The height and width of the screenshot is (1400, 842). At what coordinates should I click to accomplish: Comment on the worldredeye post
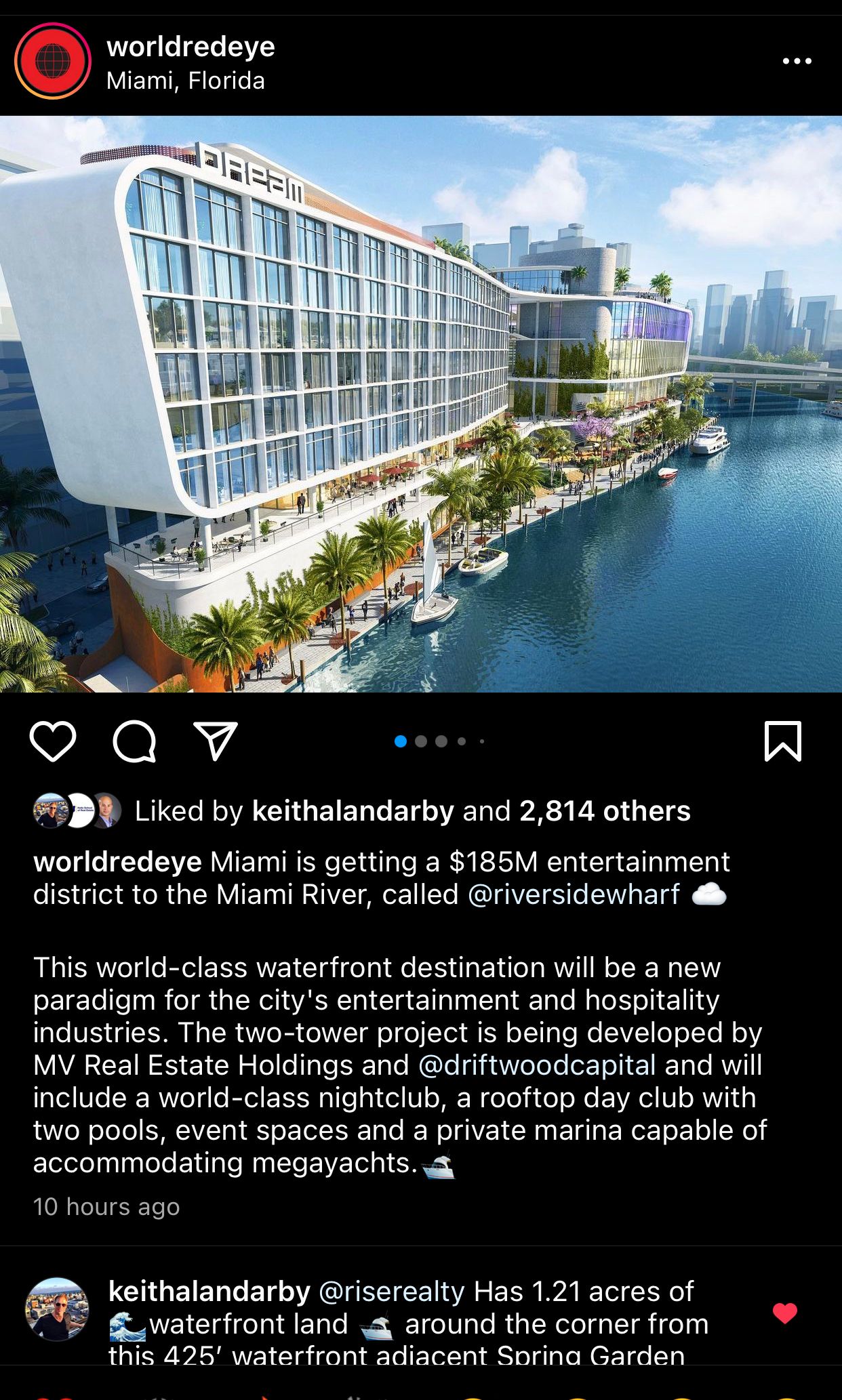[x=134, y=741]
